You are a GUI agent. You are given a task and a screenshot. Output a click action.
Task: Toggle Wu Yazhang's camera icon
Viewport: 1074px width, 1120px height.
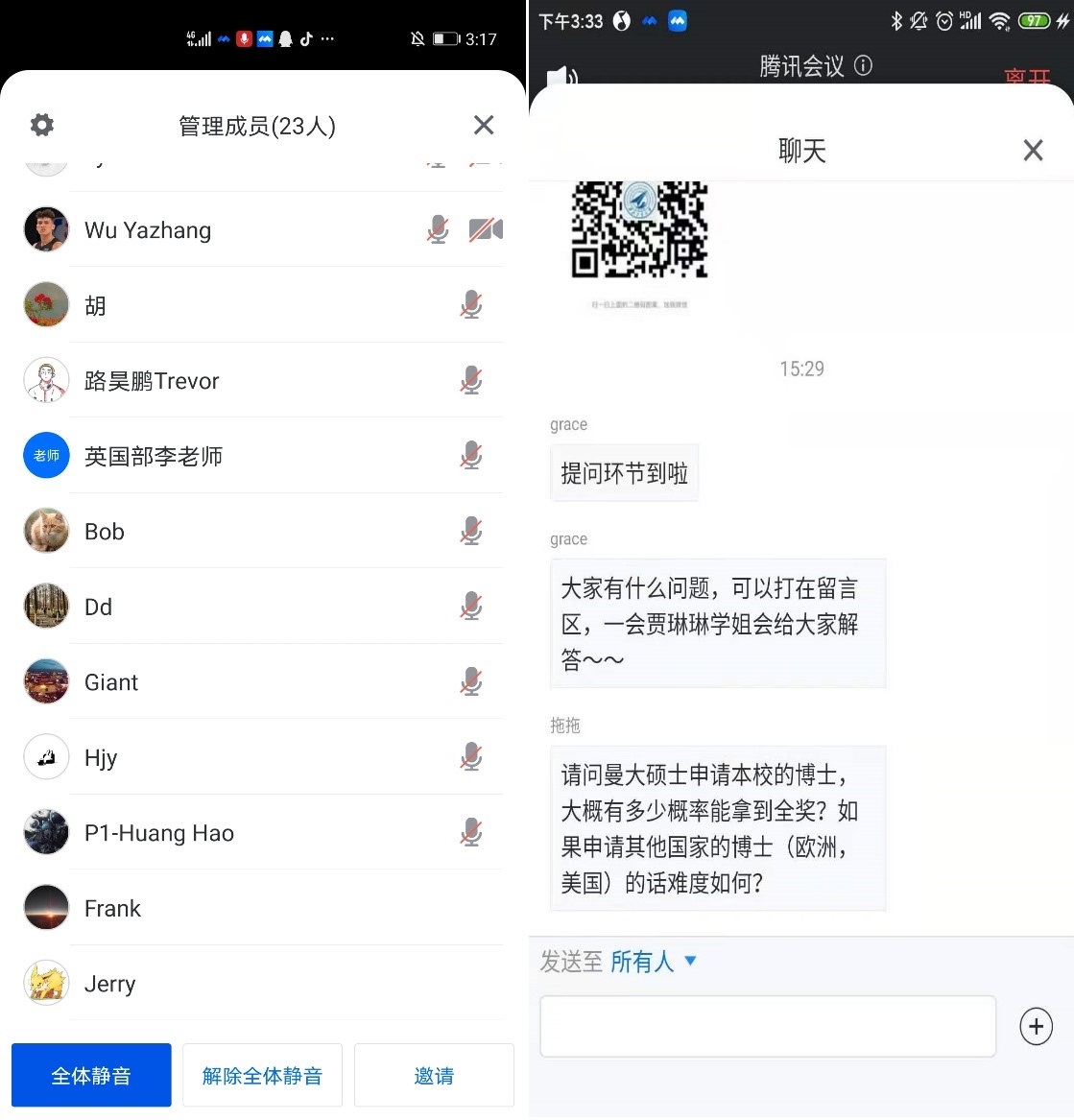pos(486,229)
